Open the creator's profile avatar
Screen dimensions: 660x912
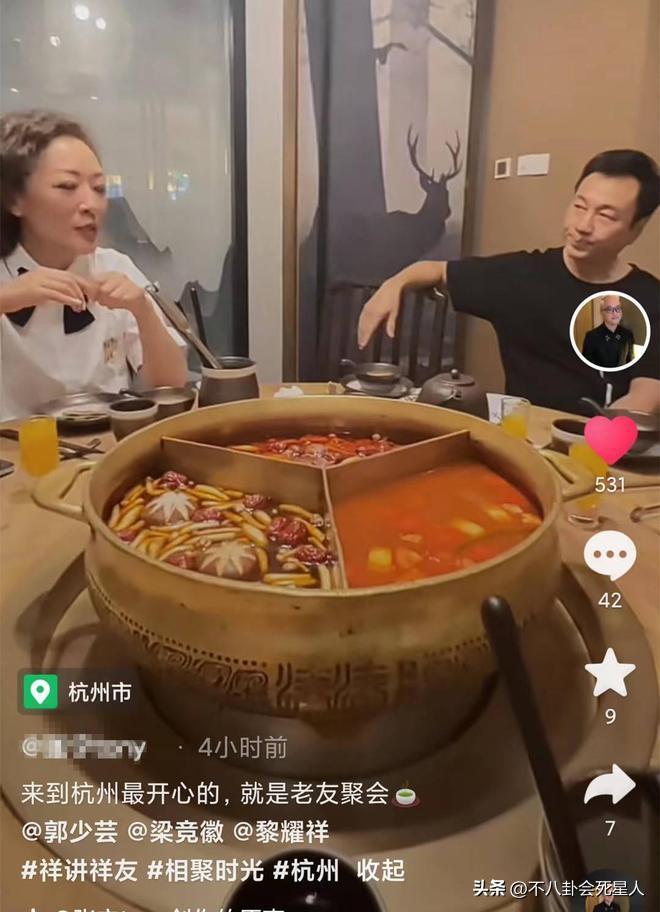[x=609, y=331]
